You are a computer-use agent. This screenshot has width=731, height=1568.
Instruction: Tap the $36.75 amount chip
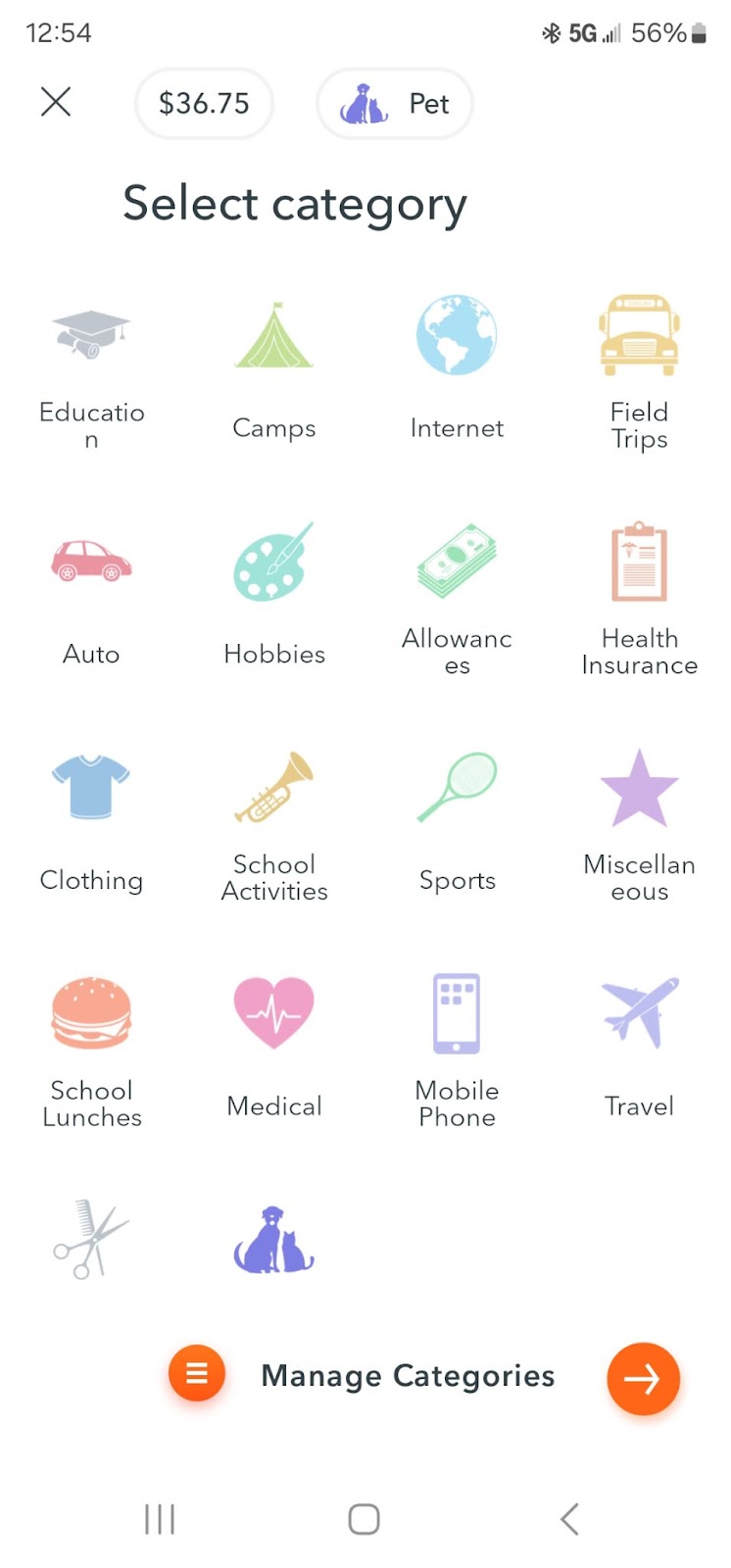(x=204, y=103)
